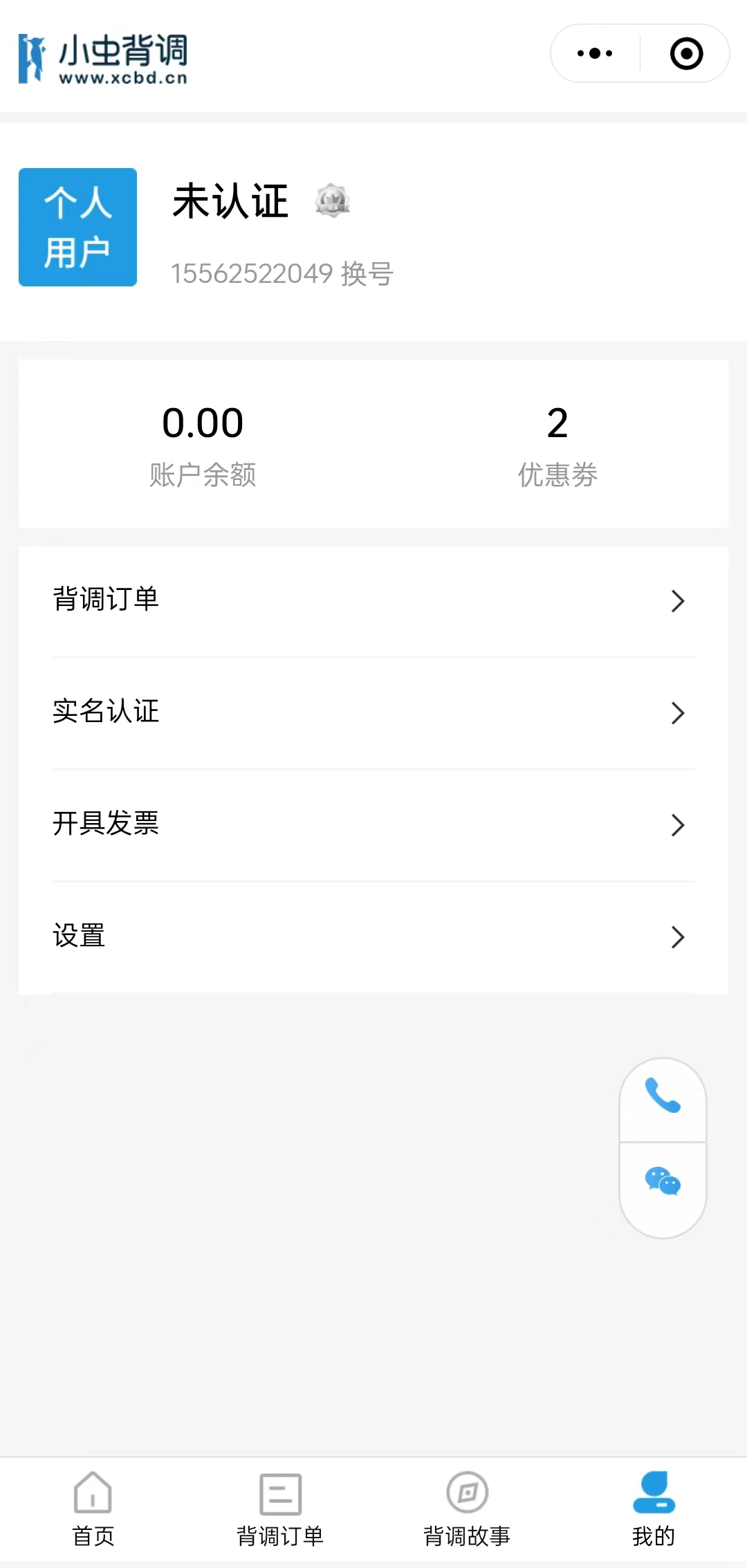Open 开具发票 invoice page
This screenshot has width=747, height=1568.
tap(373, 824)
